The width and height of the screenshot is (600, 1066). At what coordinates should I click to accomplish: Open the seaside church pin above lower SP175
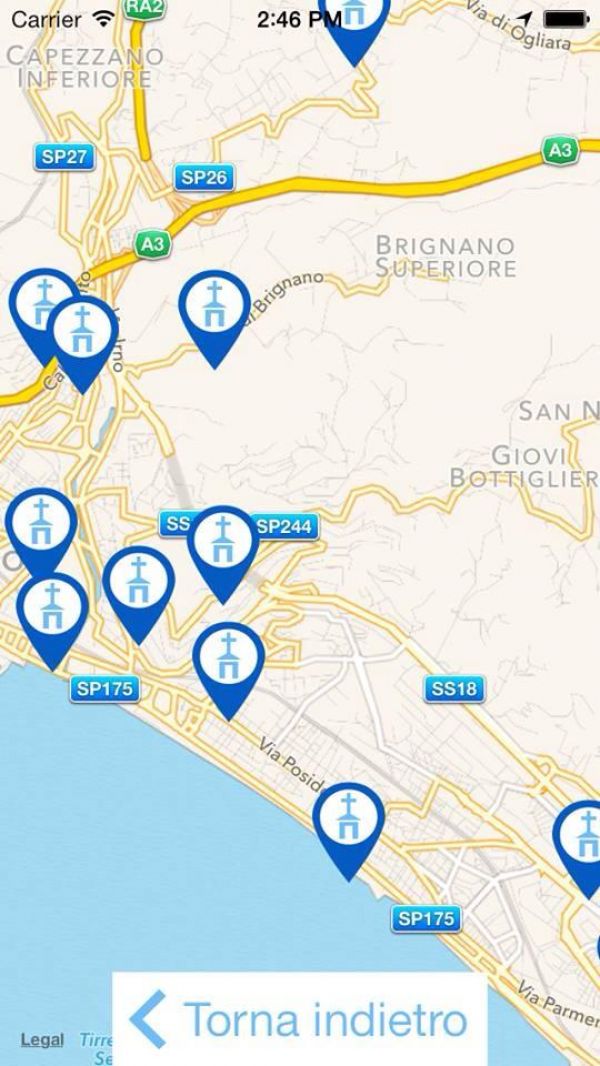[348, 820]
